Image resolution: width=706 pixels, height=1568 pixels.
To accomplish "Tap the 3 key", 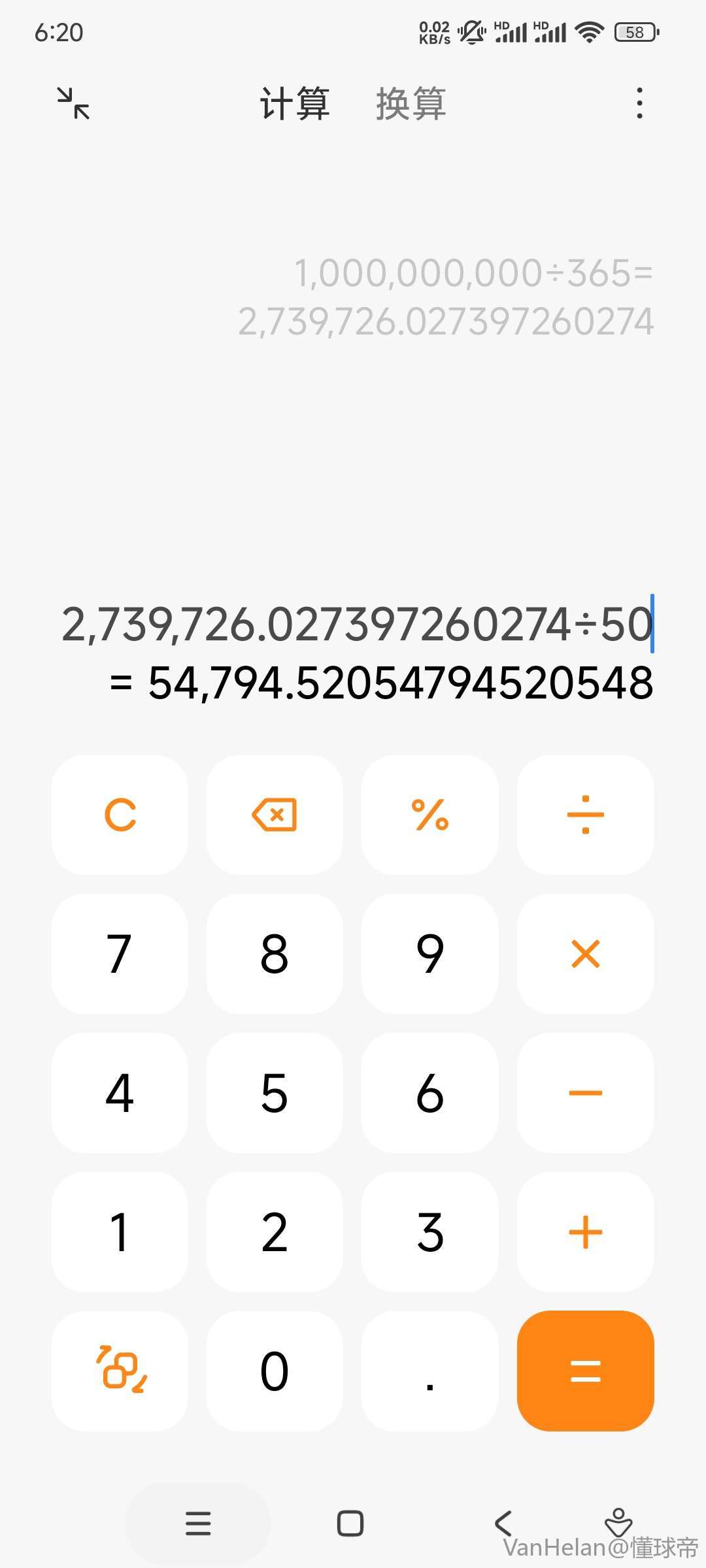I will tap(429, 1232).
